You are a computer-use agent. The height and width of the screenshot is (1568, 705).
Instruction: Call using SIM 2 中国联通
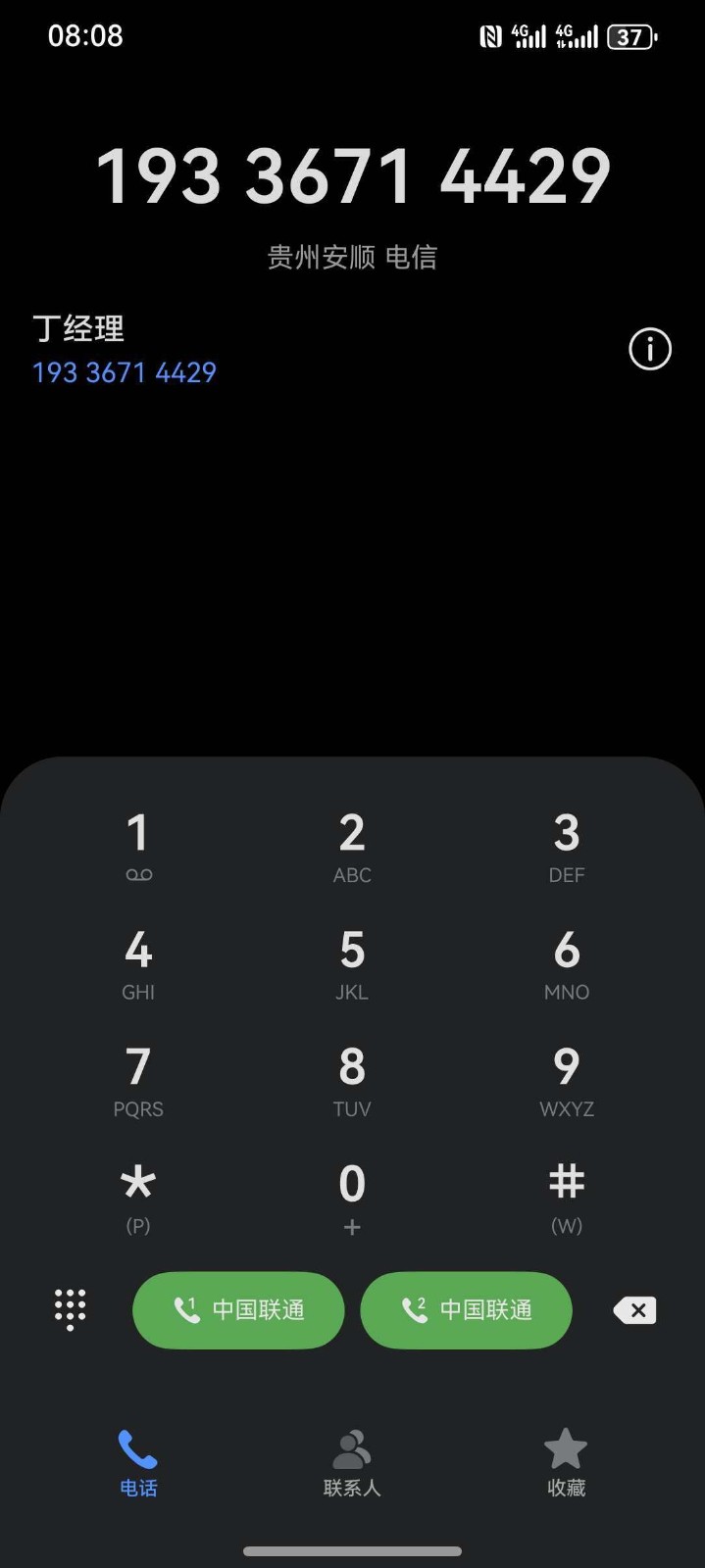tap(466, 1310)
